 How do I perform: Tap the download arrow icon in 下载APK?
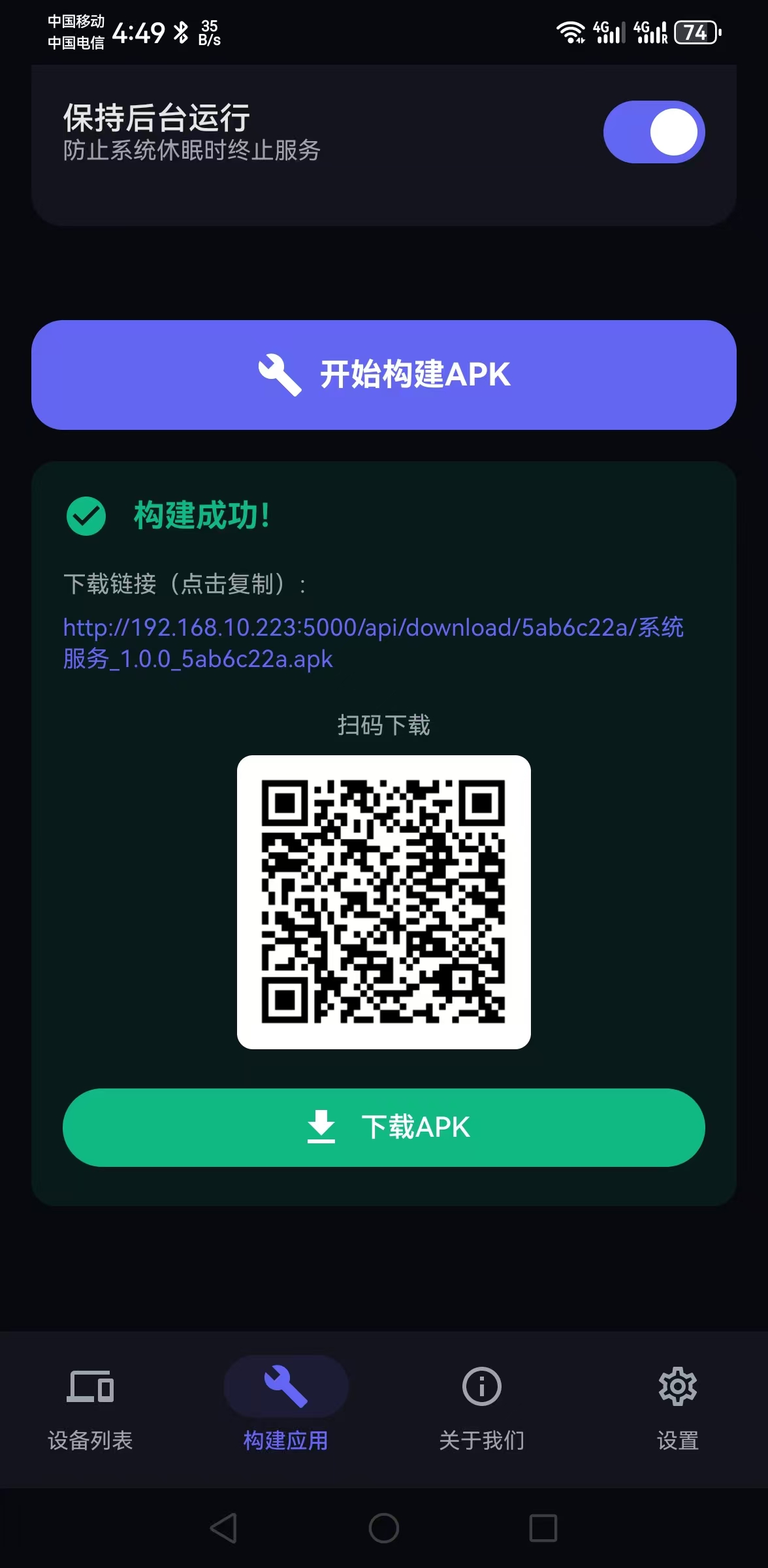pyautogui.click(x=321, y=1126)
